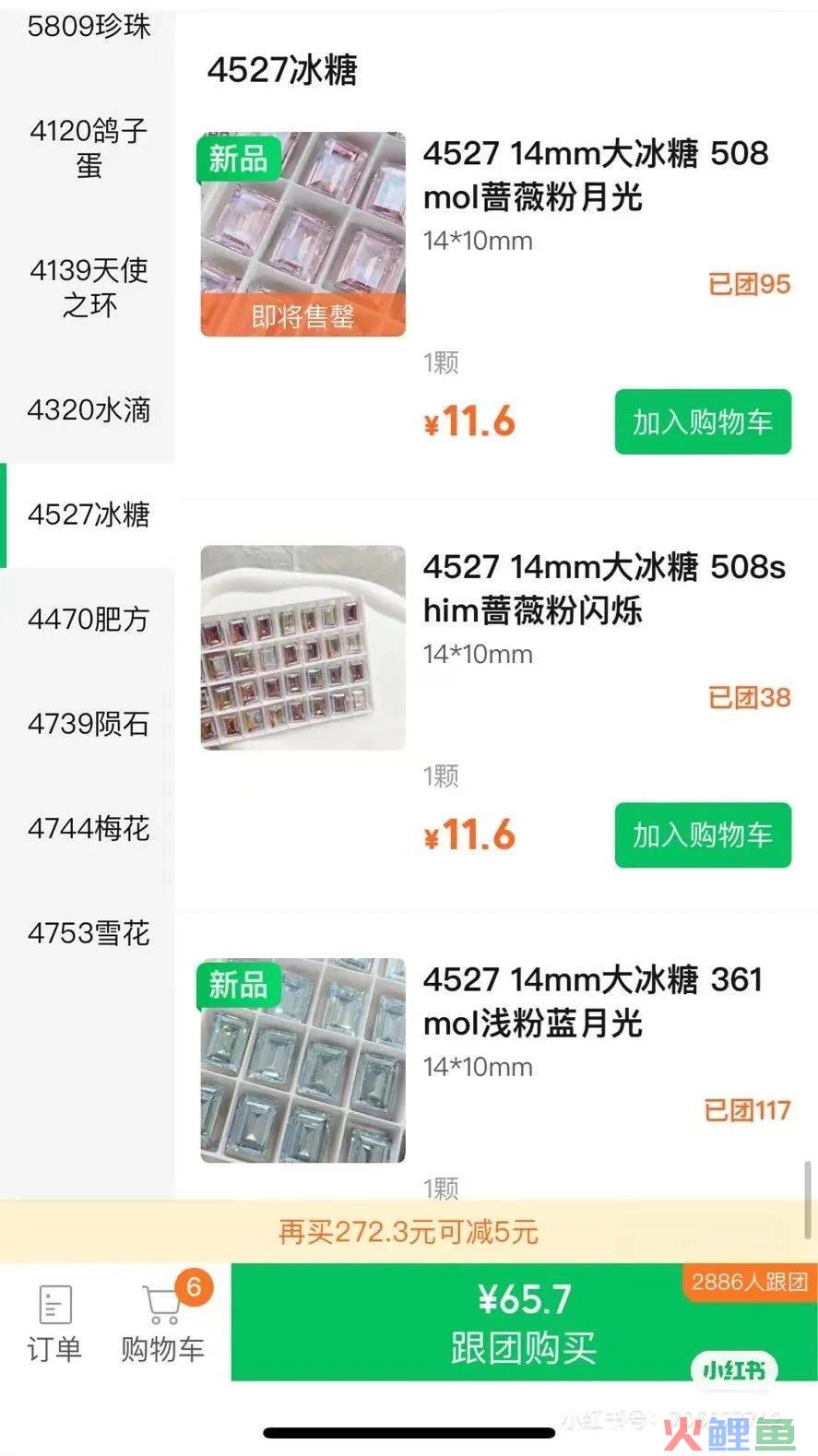Open the 4739陨石 category
This screenshot has width=818, height=1456.
click(x=88, y=724)
